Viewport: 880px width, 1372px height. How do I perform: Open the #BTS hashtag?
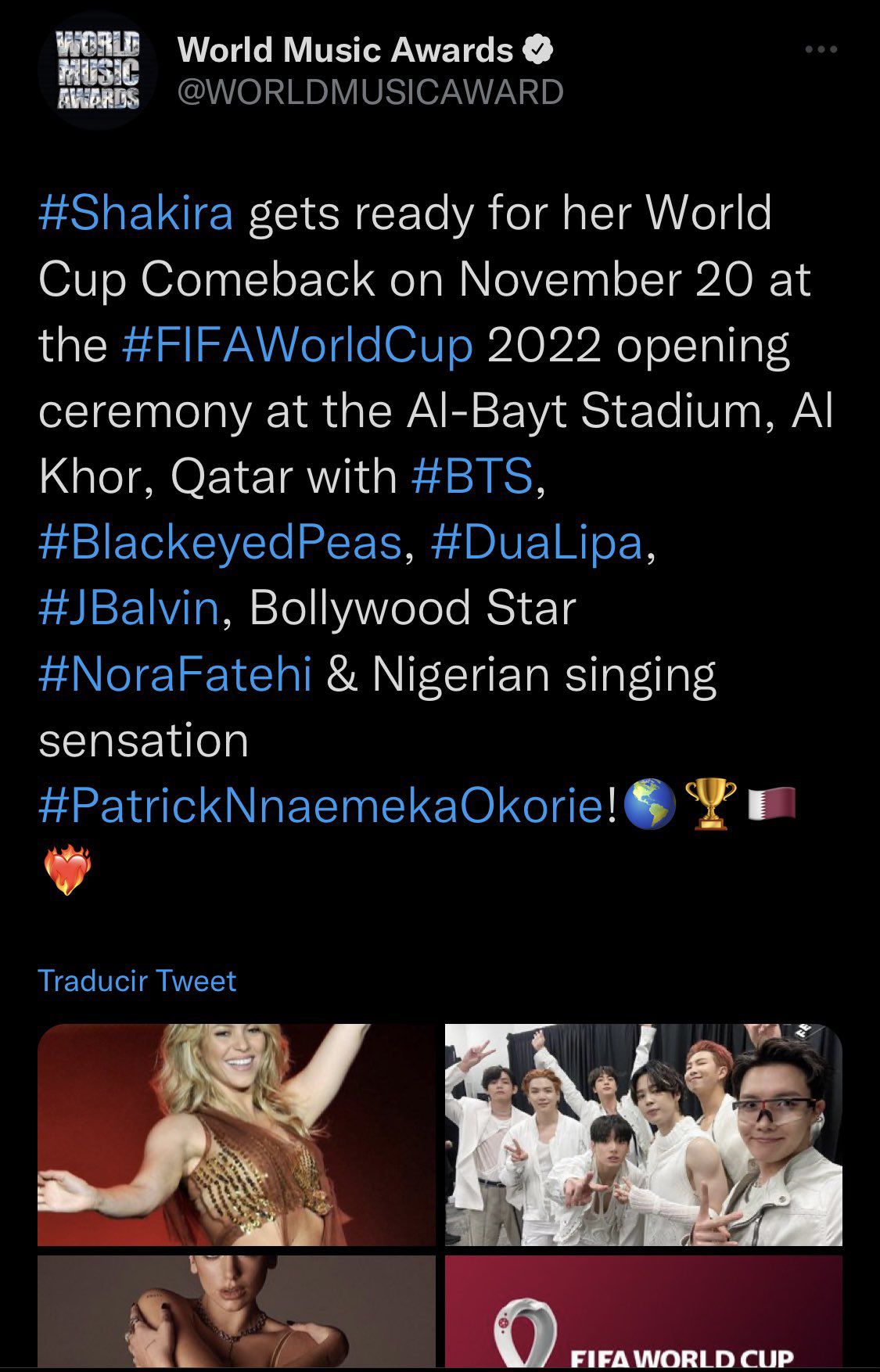coord(472,476)
